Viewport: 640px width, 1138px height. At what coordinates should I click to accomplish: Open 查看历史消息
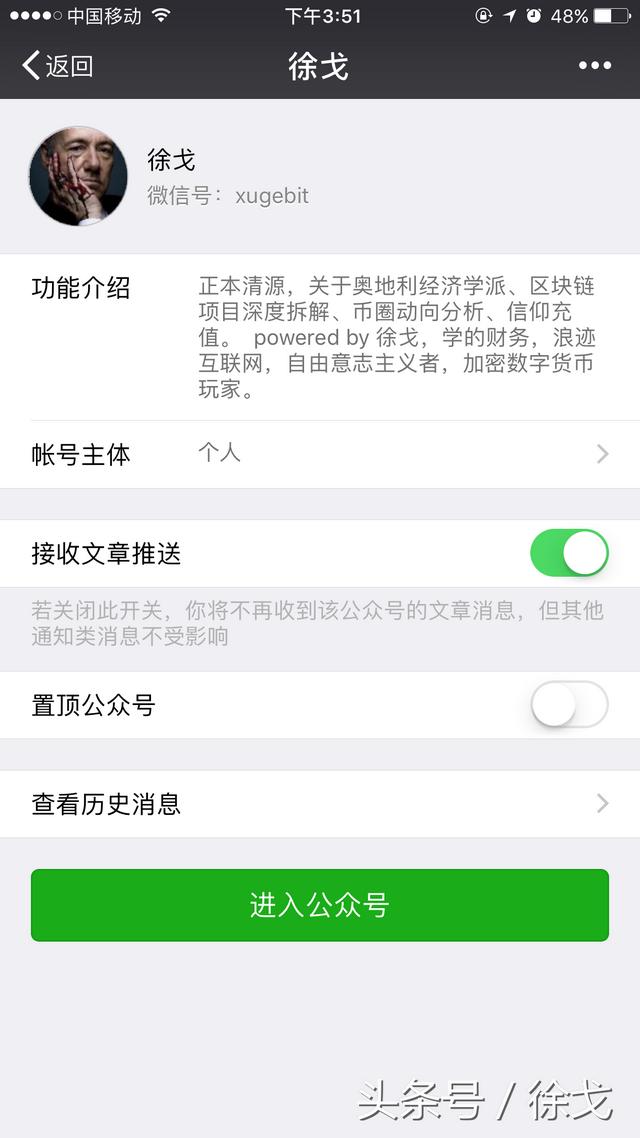click(320, 804)
